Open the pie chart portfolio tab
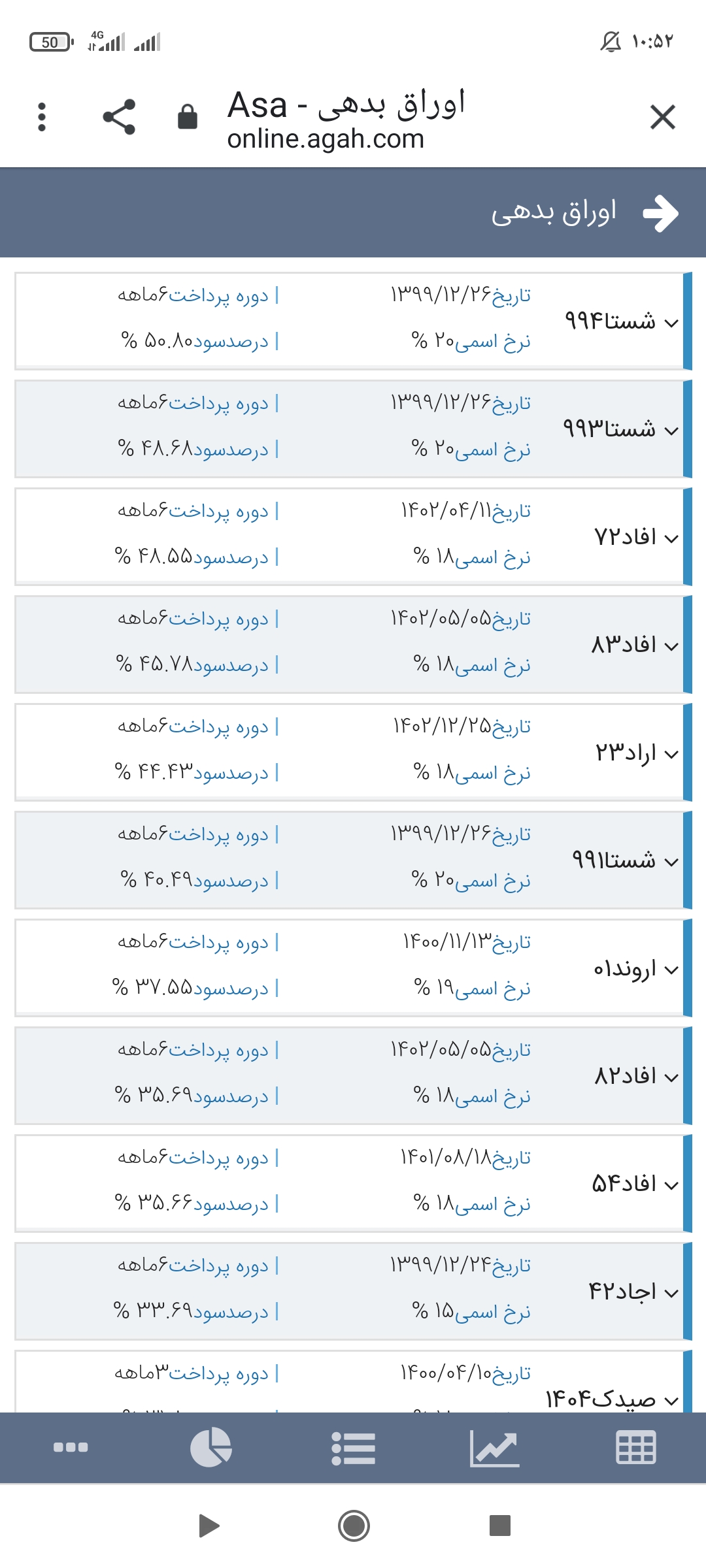 tap(211, 1447)
